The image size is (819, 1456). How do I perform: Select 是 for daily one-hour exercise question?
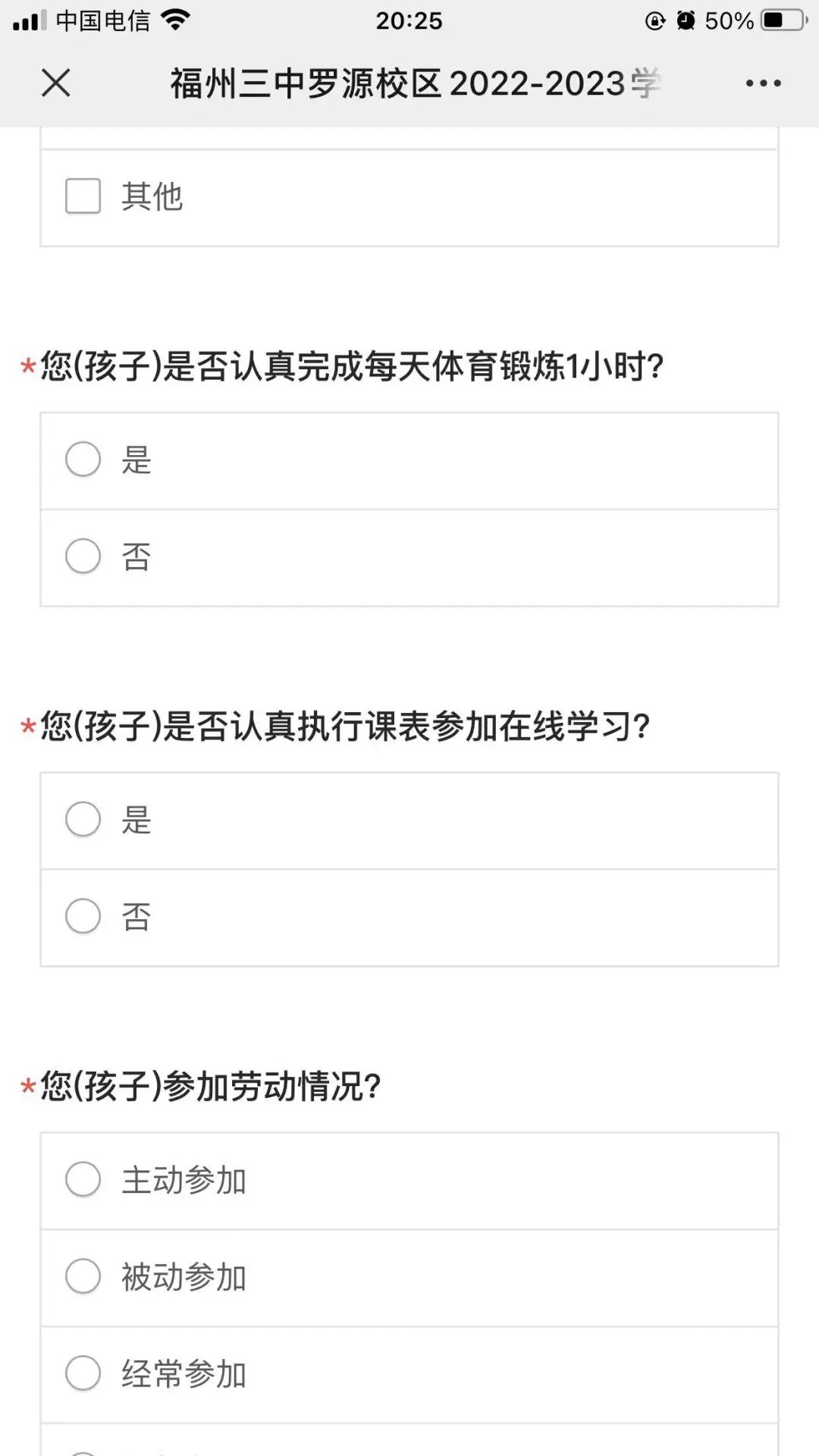tap(409, 460)
